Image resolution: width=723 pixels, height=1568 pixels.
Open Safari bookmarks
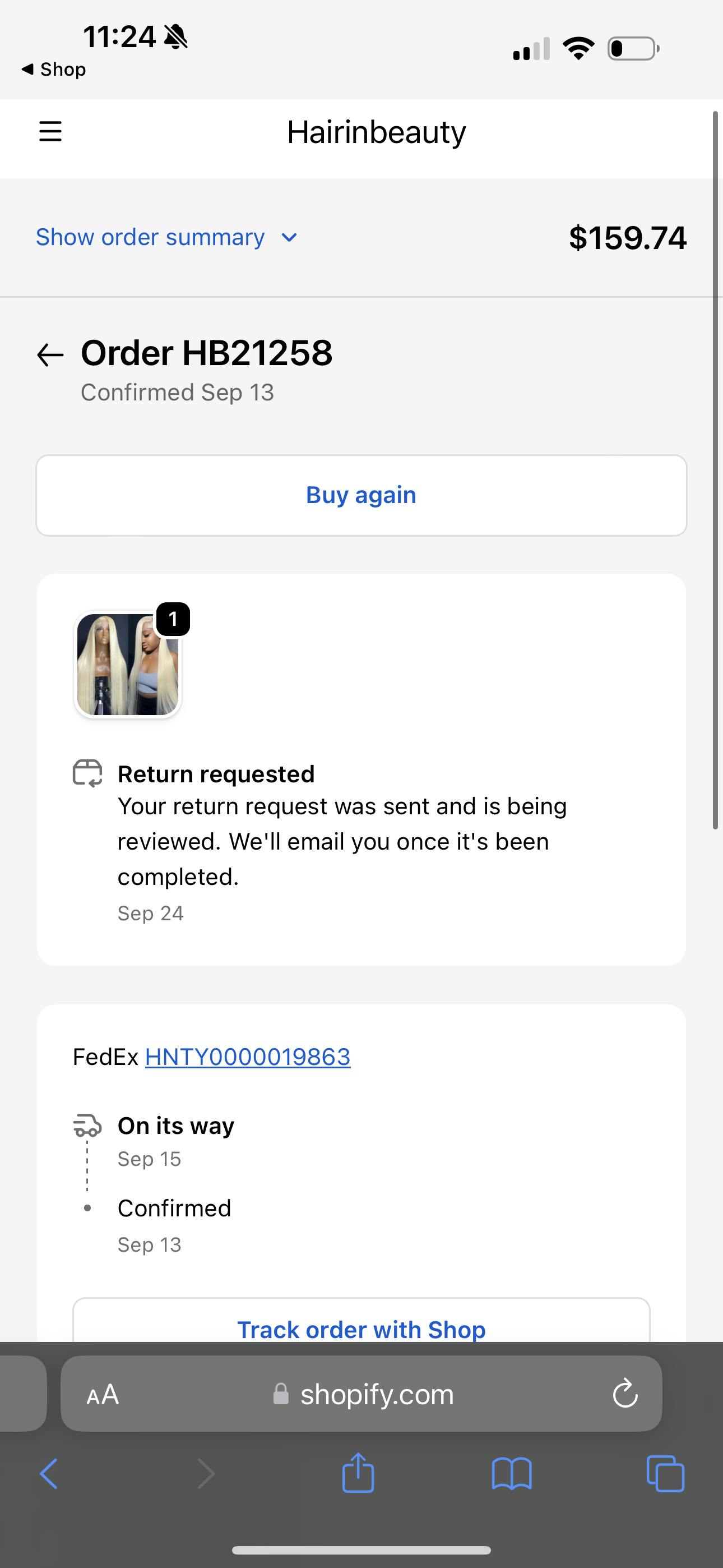coord(511,1474)
